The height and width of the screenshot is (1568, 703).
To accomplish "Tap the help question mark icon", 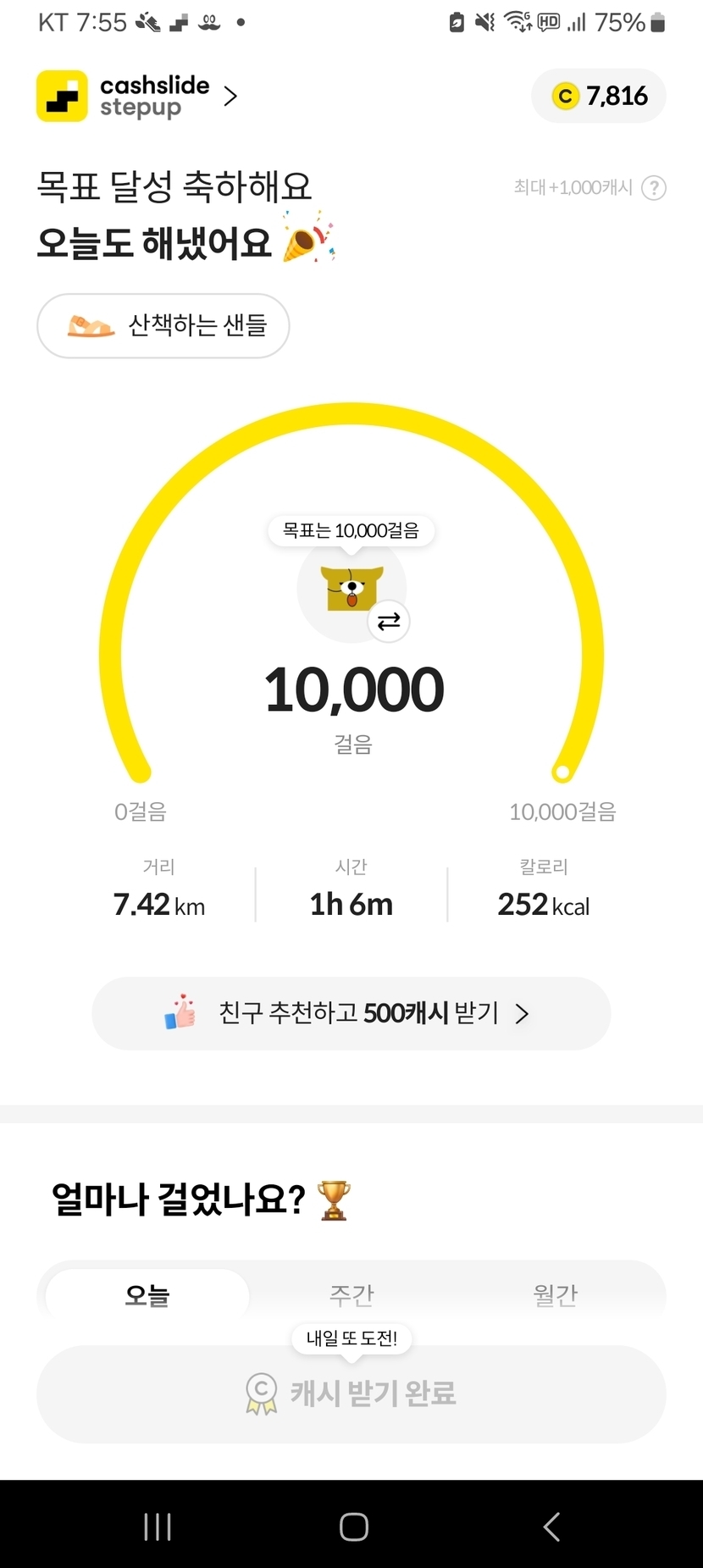I will (x=654, y=187).
